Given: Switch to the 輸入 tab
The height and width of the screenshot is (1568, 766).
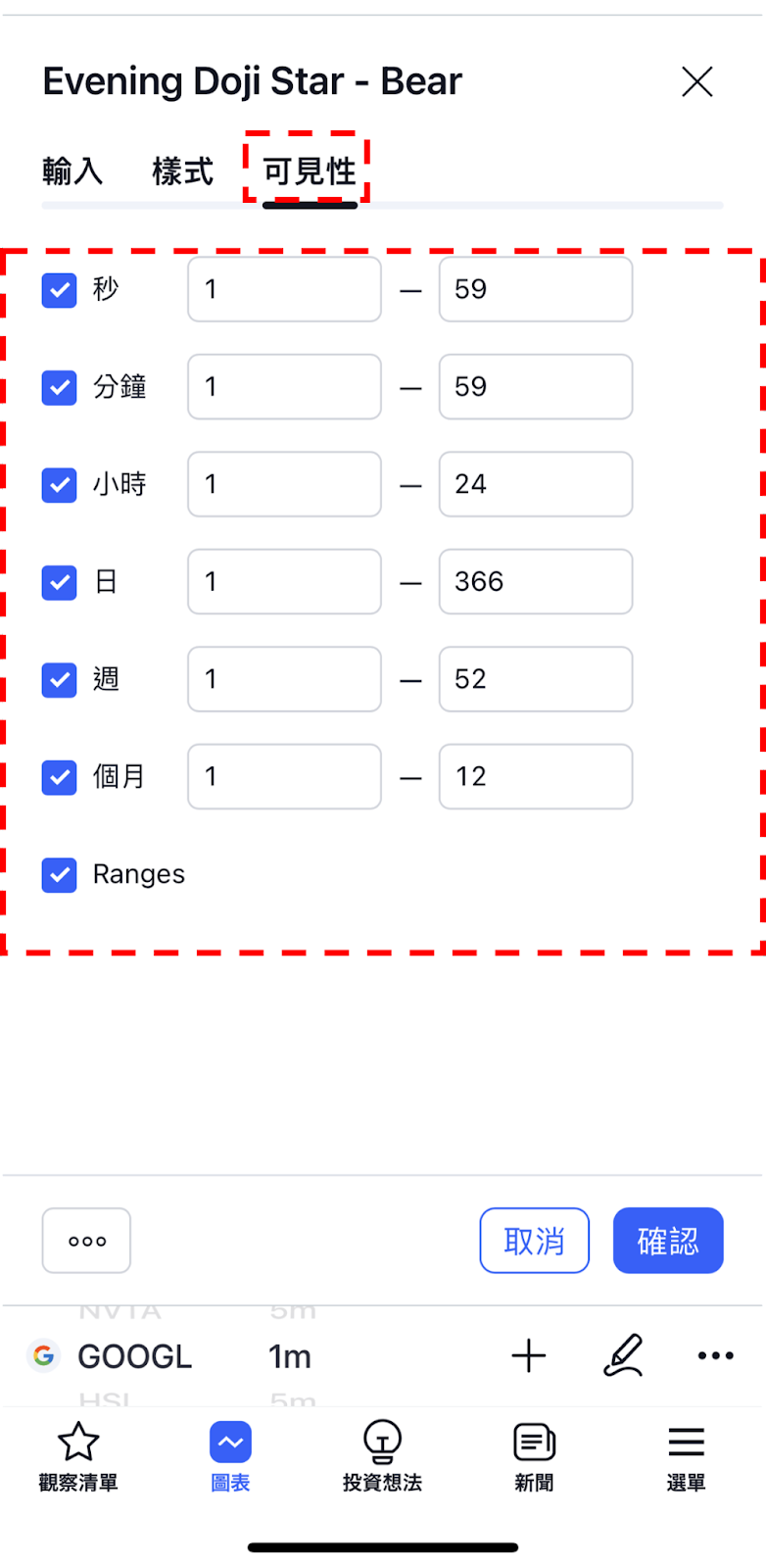Looking at the screenshot, I should (x=72, y=171).
